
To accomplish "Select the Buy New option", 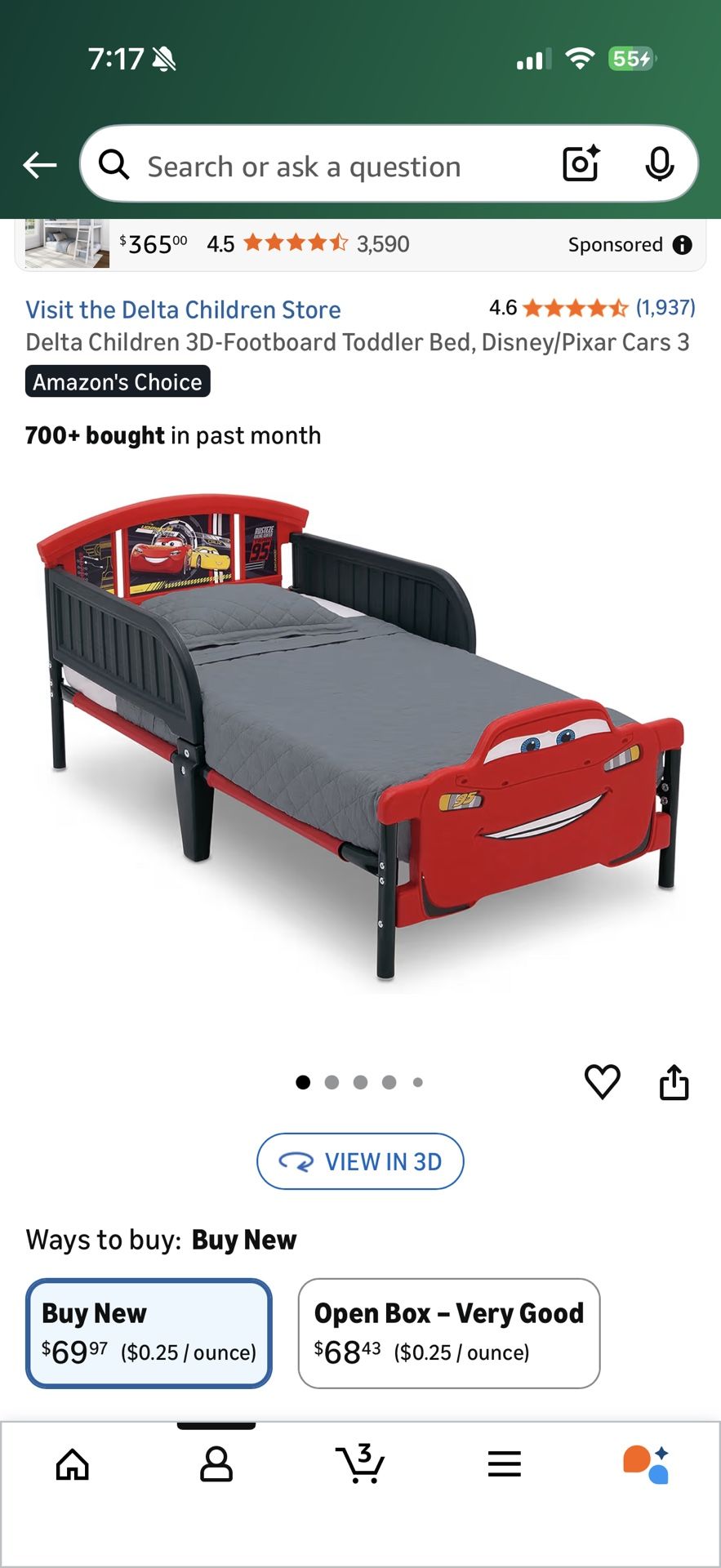I will (x=149, y=1333).
